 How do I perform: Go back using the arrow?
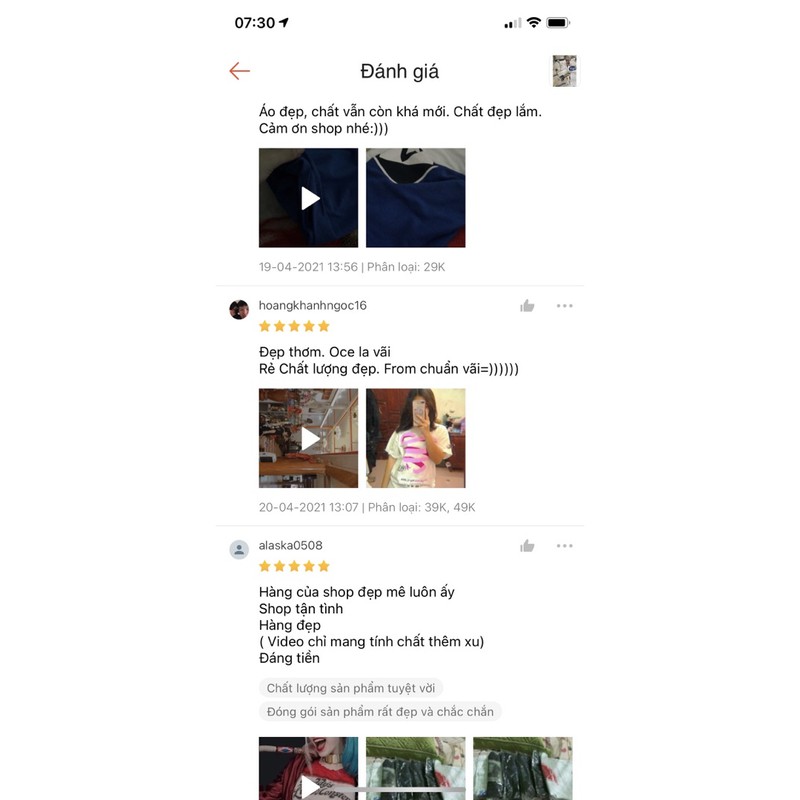pyautogui.click(x=239, y=71)
